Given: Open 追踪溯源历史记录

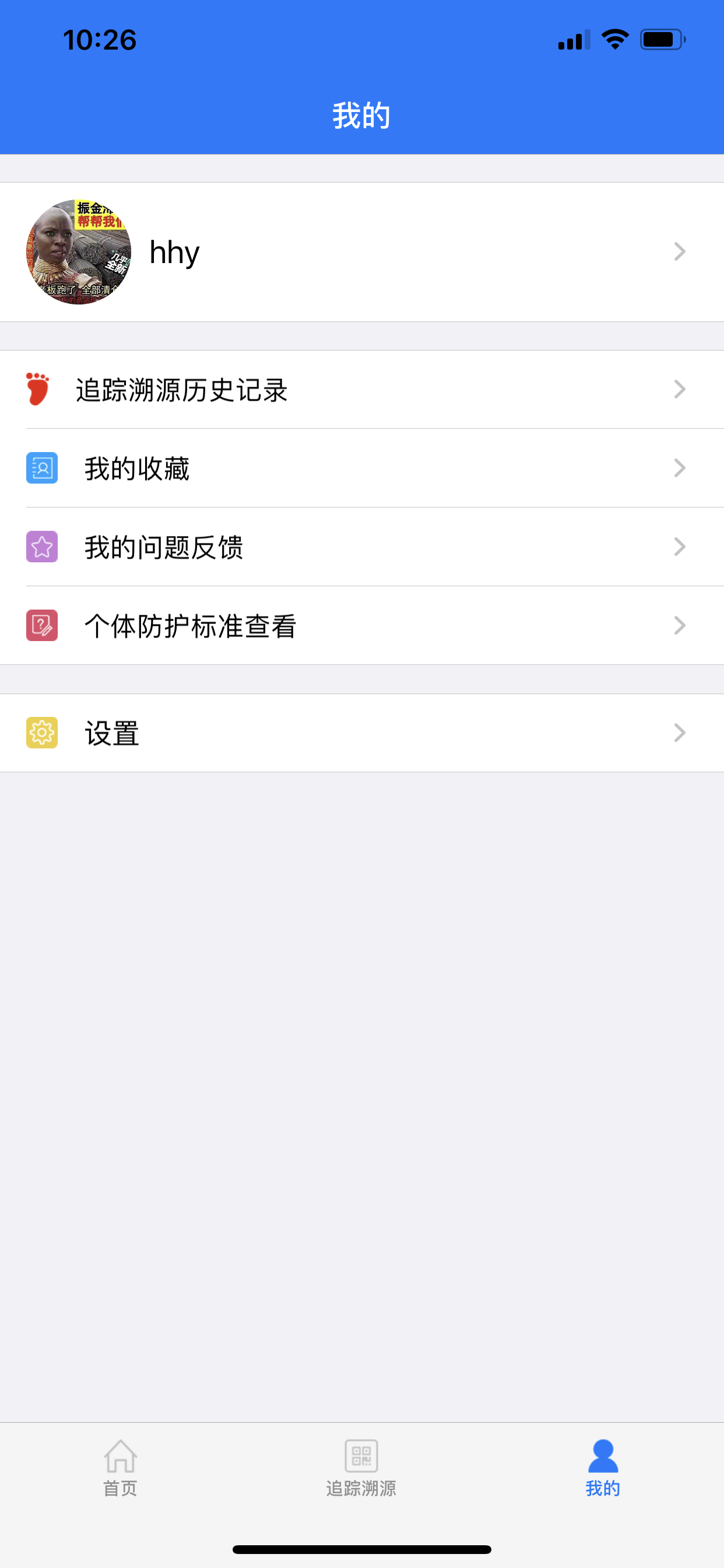Looking at the screenshot, I should pos(362,390).
